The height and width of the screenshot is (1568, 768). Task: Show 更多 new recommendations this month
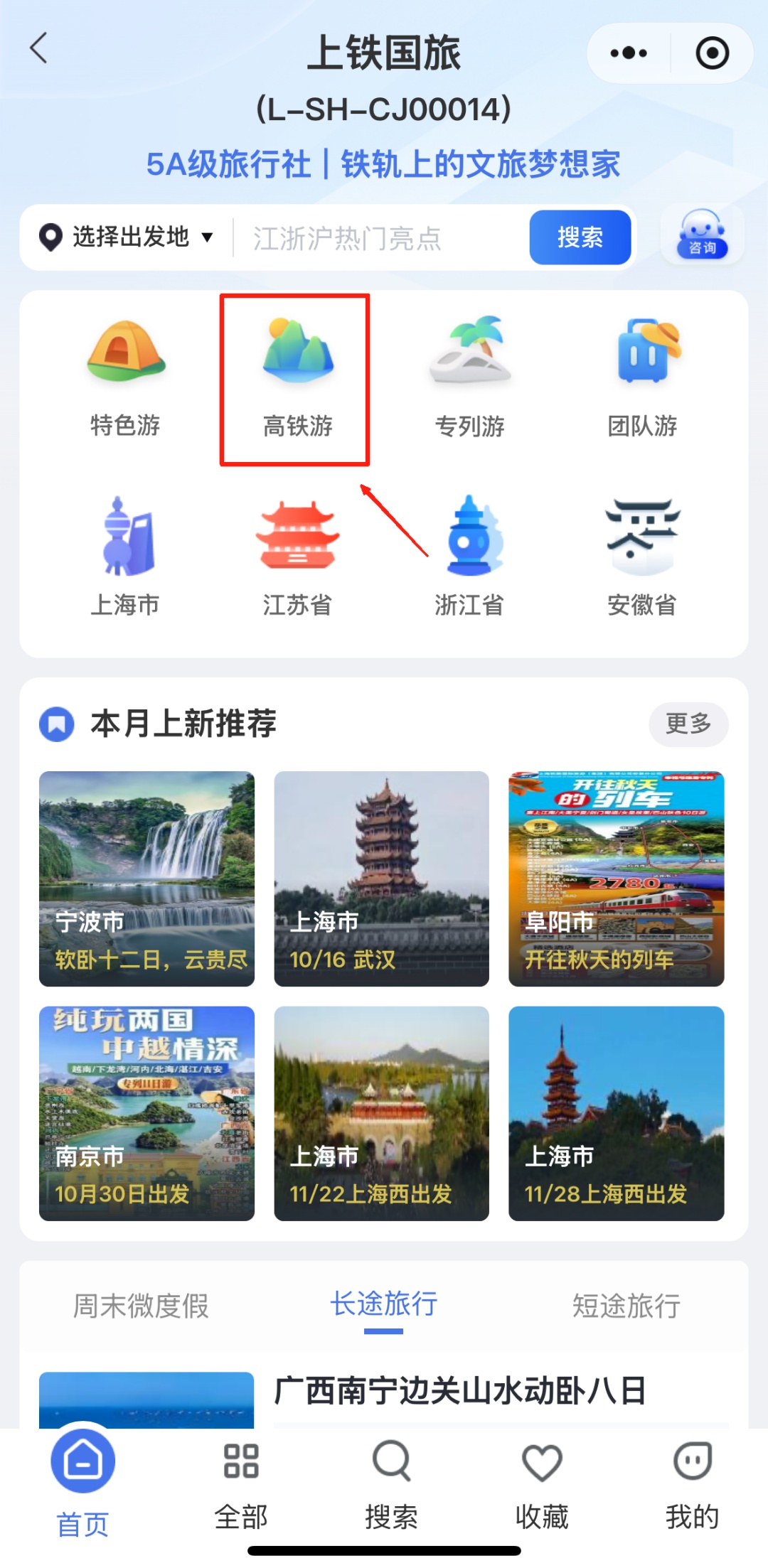pos(688,724)
